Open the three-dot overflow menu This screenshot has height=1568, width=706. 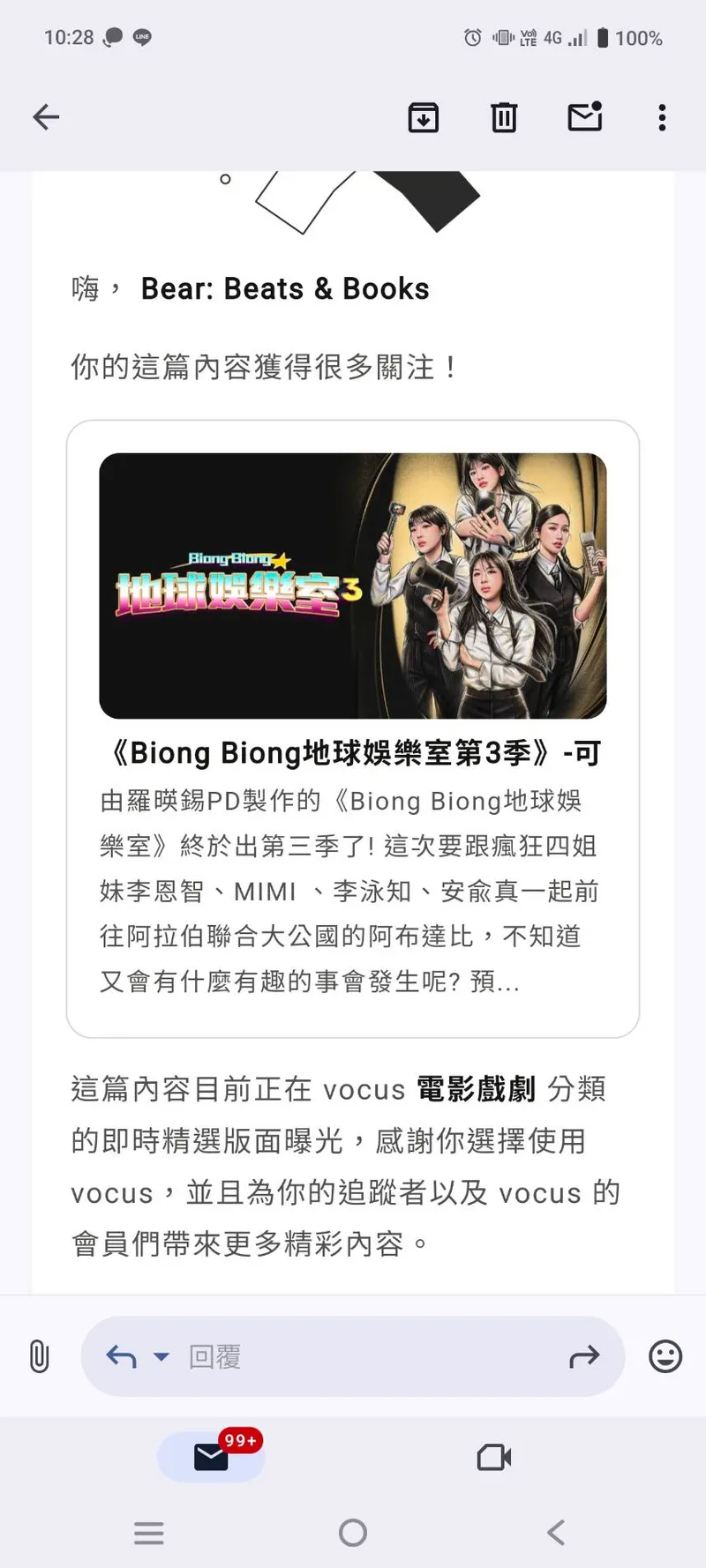[x=662, y=117]
